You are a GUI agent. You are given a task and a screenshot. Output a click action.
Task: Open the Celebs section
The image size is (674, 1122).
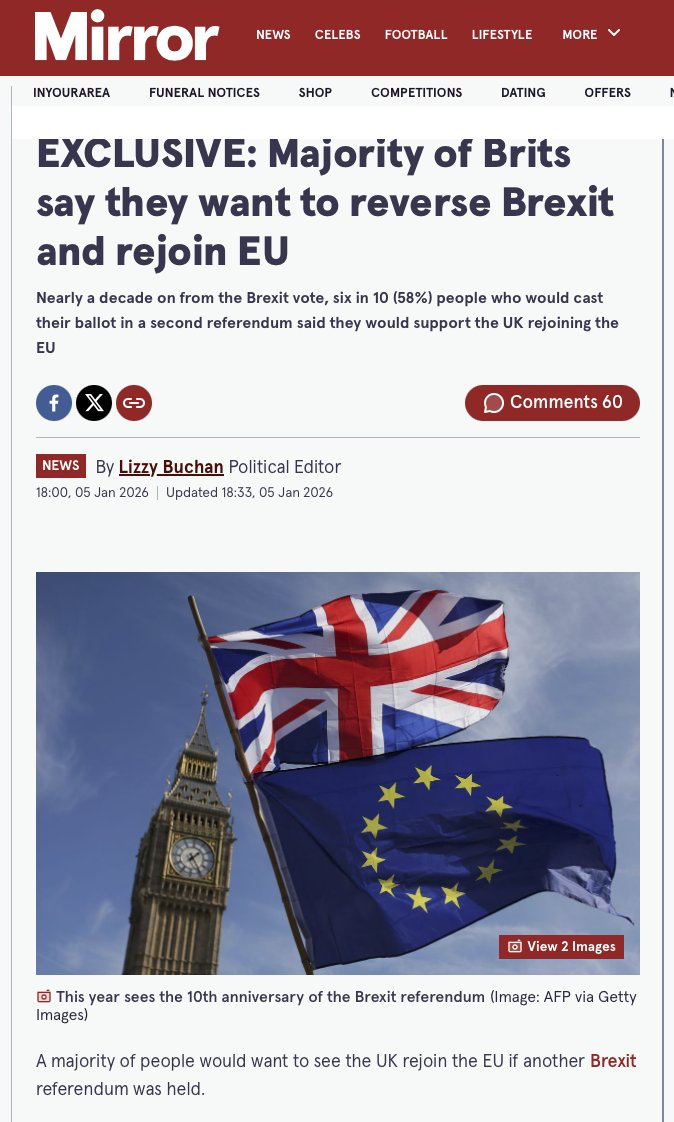pyautogui.click(x=337, y=35)
